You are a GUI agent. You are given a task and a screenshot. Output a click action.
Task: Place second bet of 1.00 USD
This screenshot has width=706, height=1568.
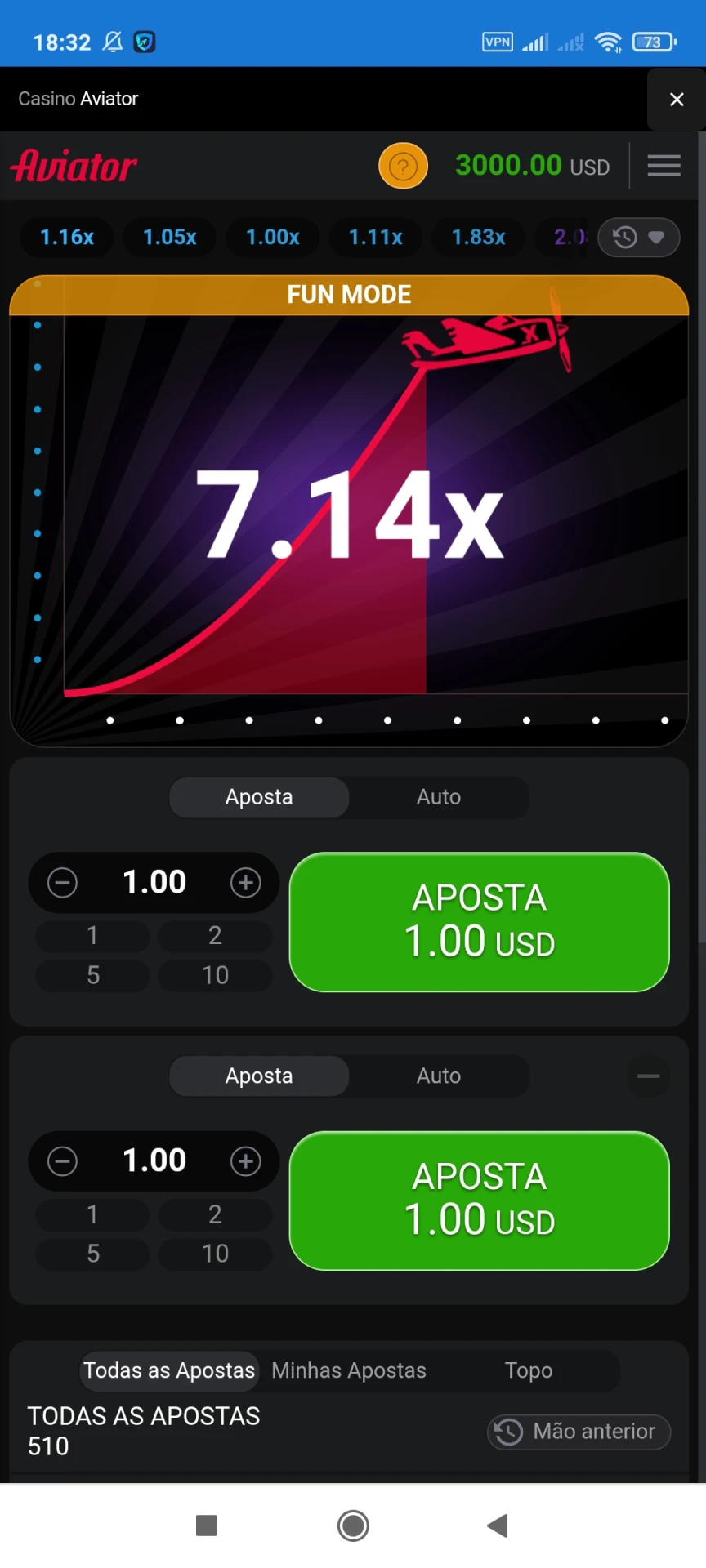[479, 1200]
